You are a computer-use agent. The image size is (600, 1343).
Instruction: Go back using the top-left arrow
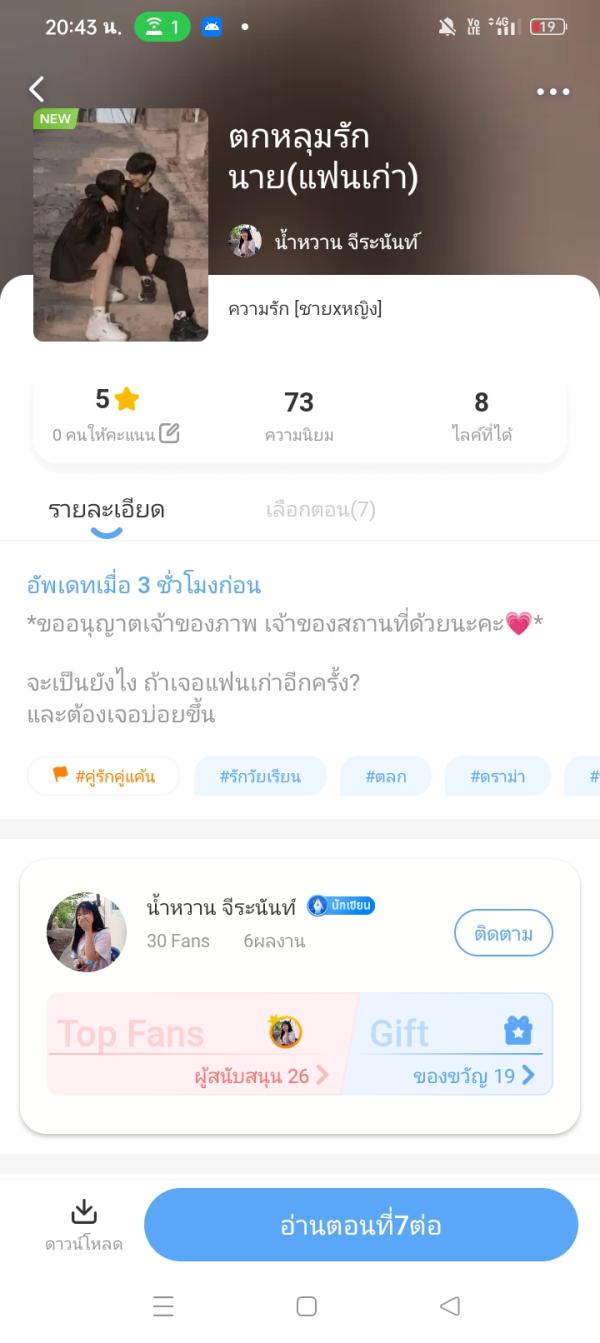coord(37,90)
